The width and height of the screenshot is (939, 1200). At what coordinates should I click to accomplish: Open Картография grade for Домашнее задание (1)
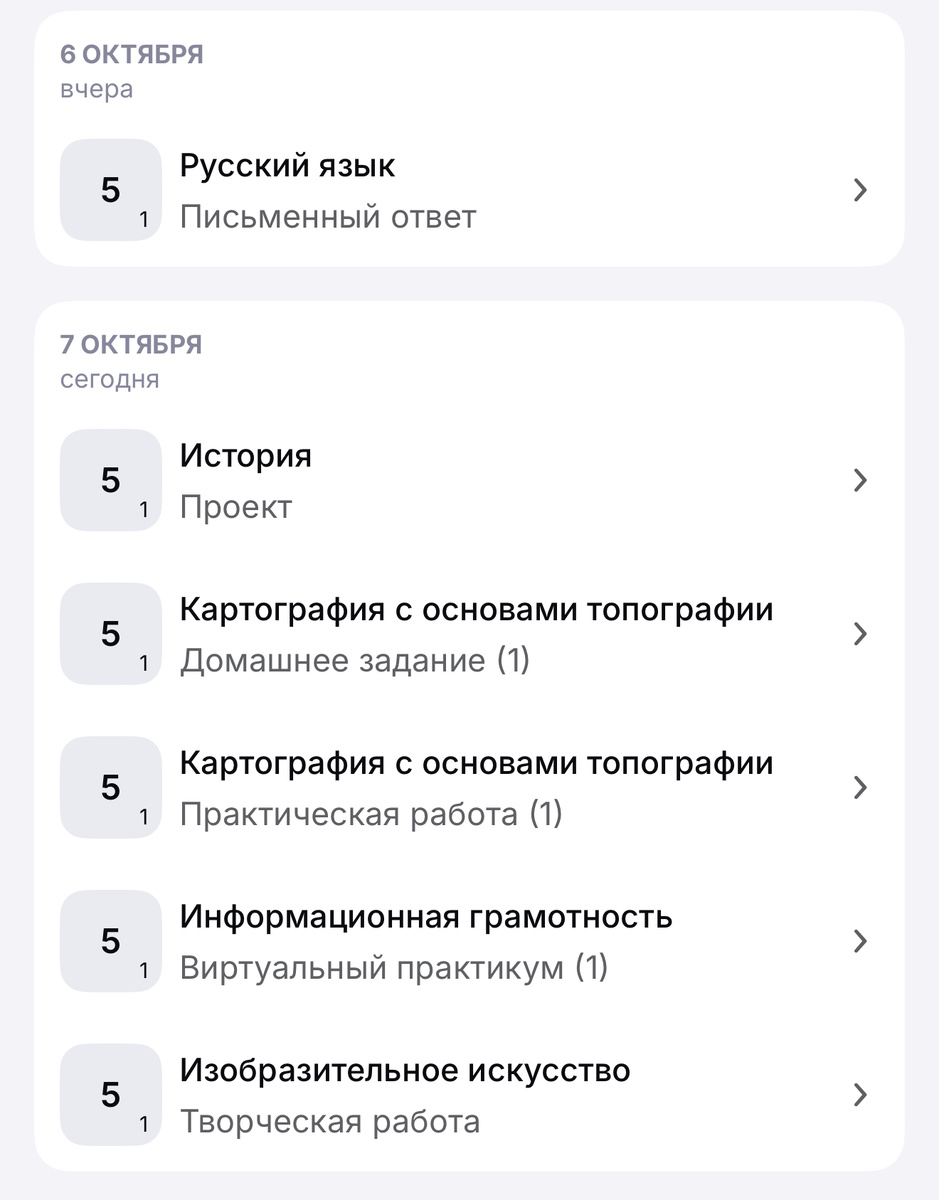[468, 635]
